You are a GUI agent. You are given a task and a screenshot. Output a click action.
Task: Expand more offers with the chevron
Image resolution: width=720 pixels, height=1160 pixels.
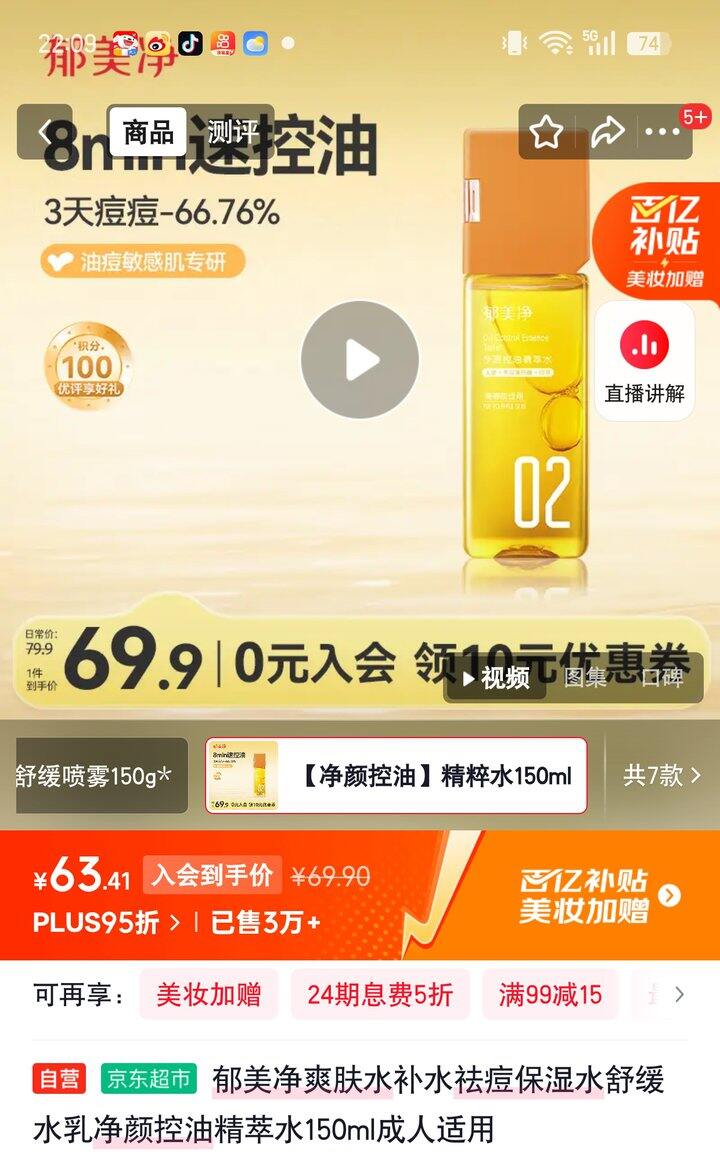pyautogui.click(x=679, y=994)
